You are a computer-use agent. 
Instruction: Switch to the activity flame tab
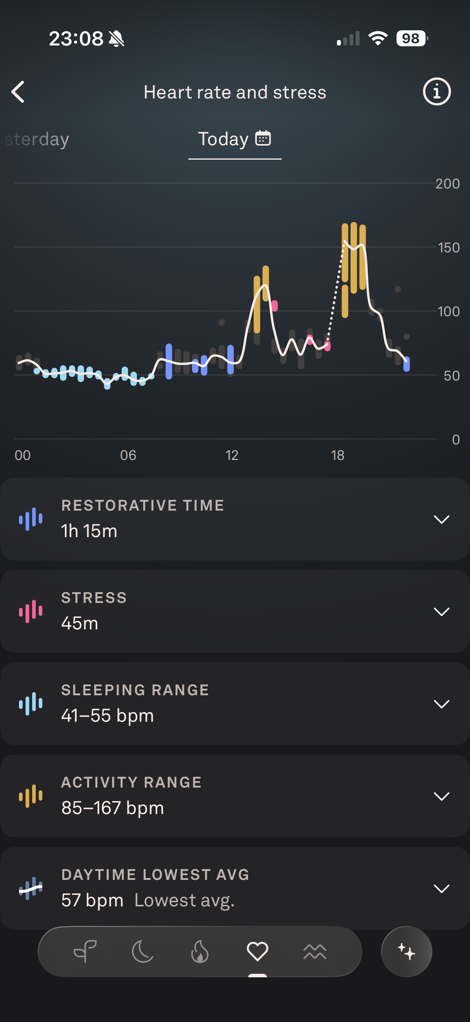[x=199, y=953]
